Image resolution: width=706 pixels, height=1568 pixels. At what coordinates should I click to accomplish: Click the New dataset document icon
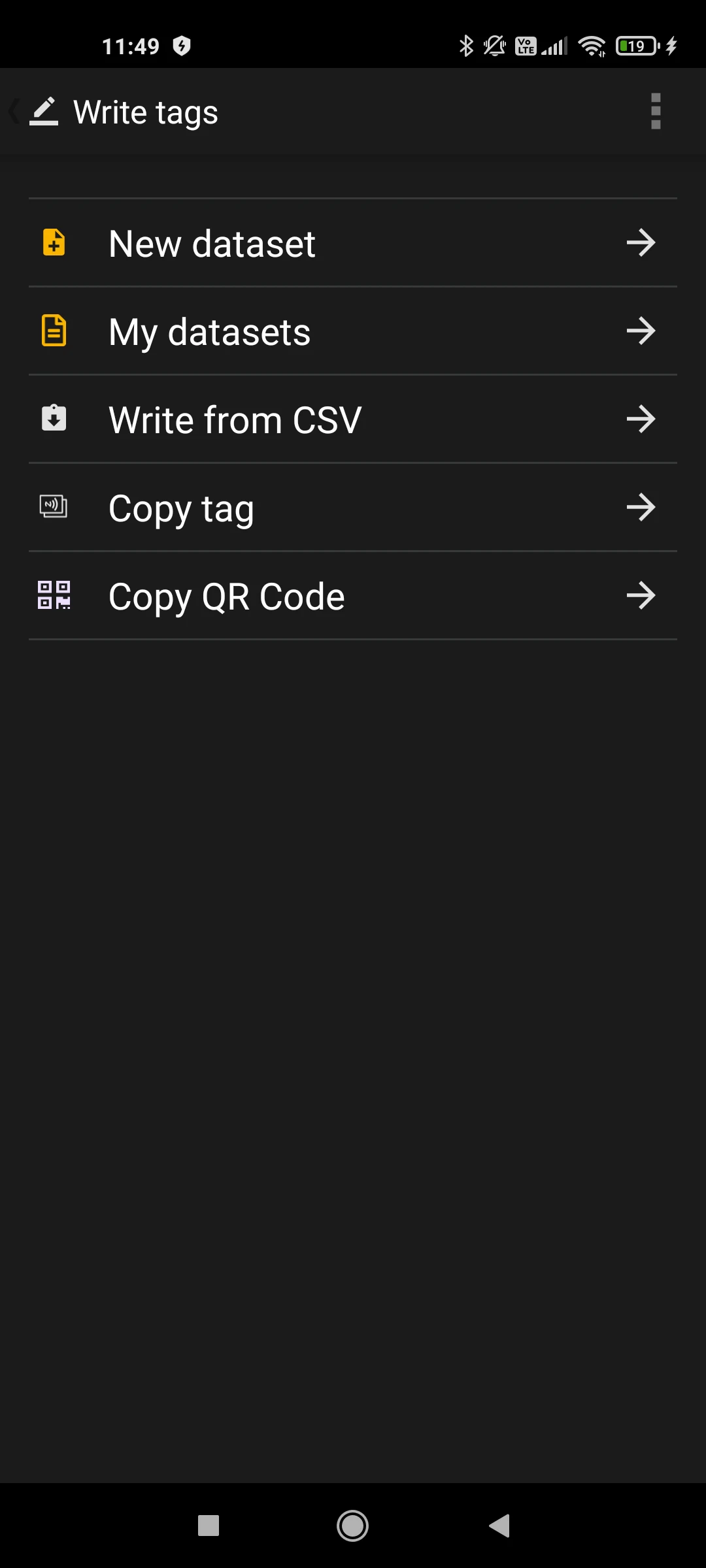point(53,242)
